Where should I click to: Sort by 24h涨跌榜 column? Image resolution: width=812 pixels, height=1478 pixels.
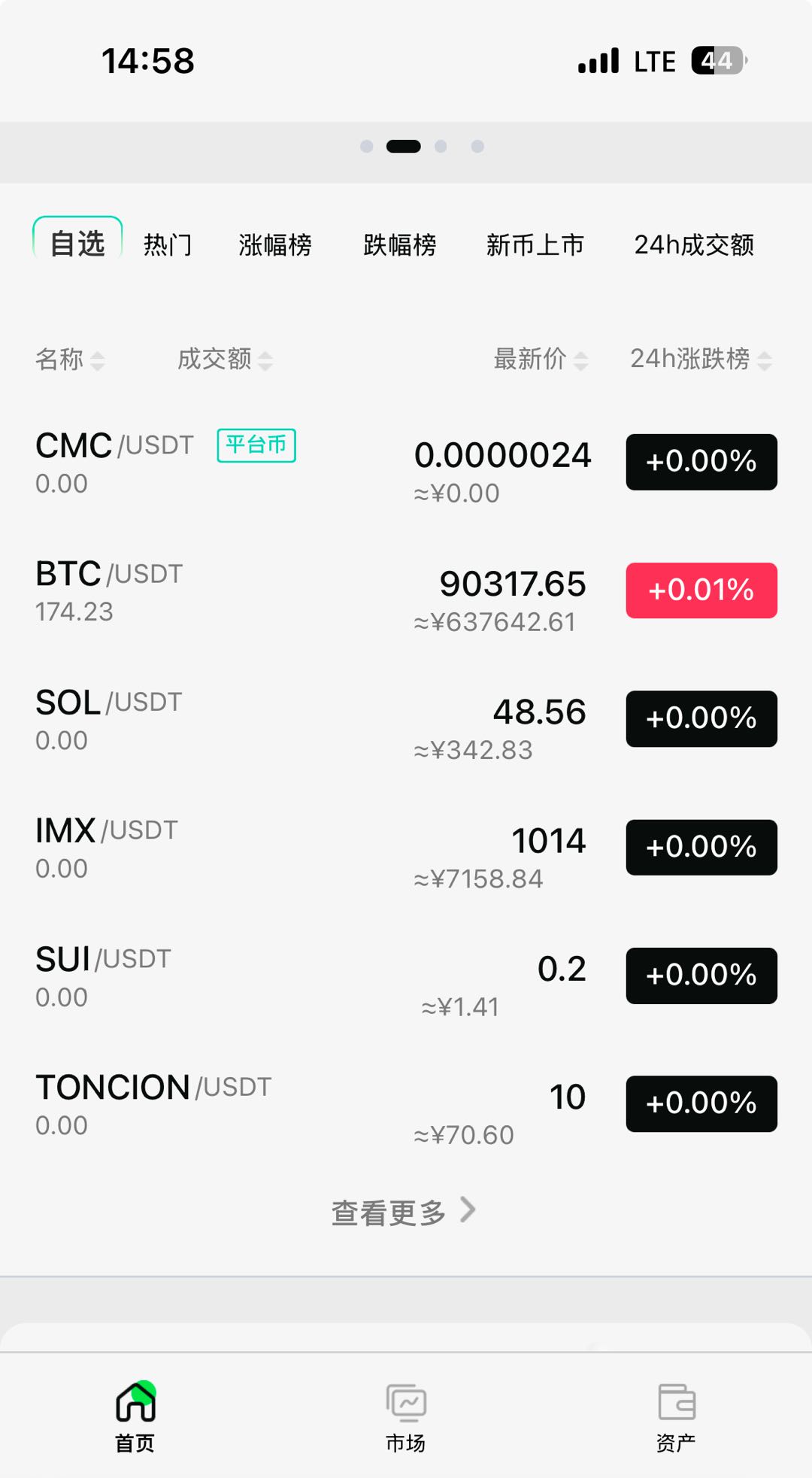[700, 360]
